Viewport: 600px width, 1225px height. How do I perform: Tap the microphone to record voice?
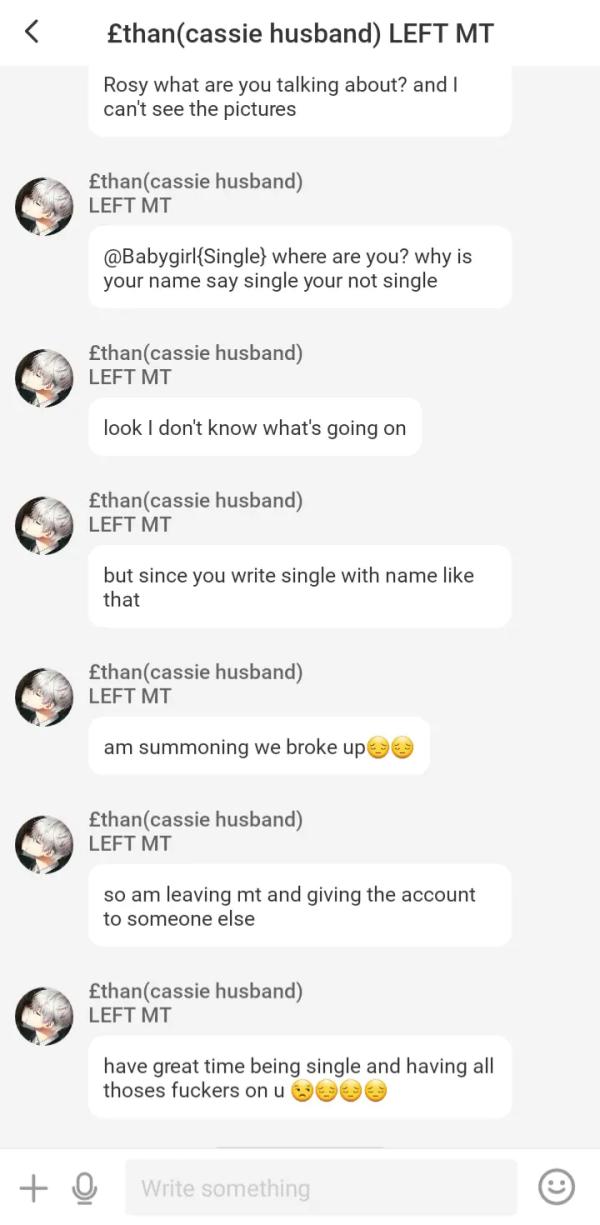pos(85,1187)
